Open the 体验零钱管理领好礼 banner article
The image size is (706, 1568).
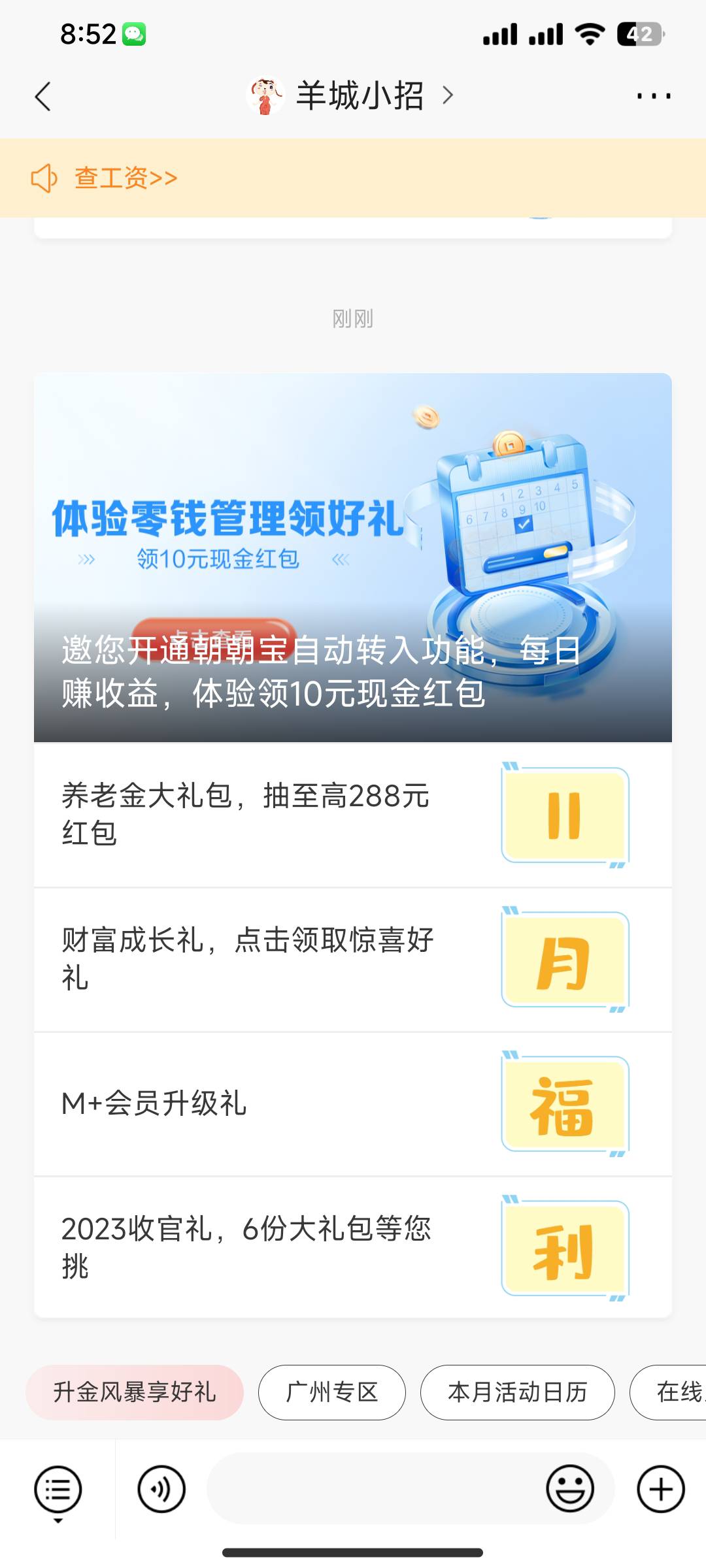coord(353,557)
